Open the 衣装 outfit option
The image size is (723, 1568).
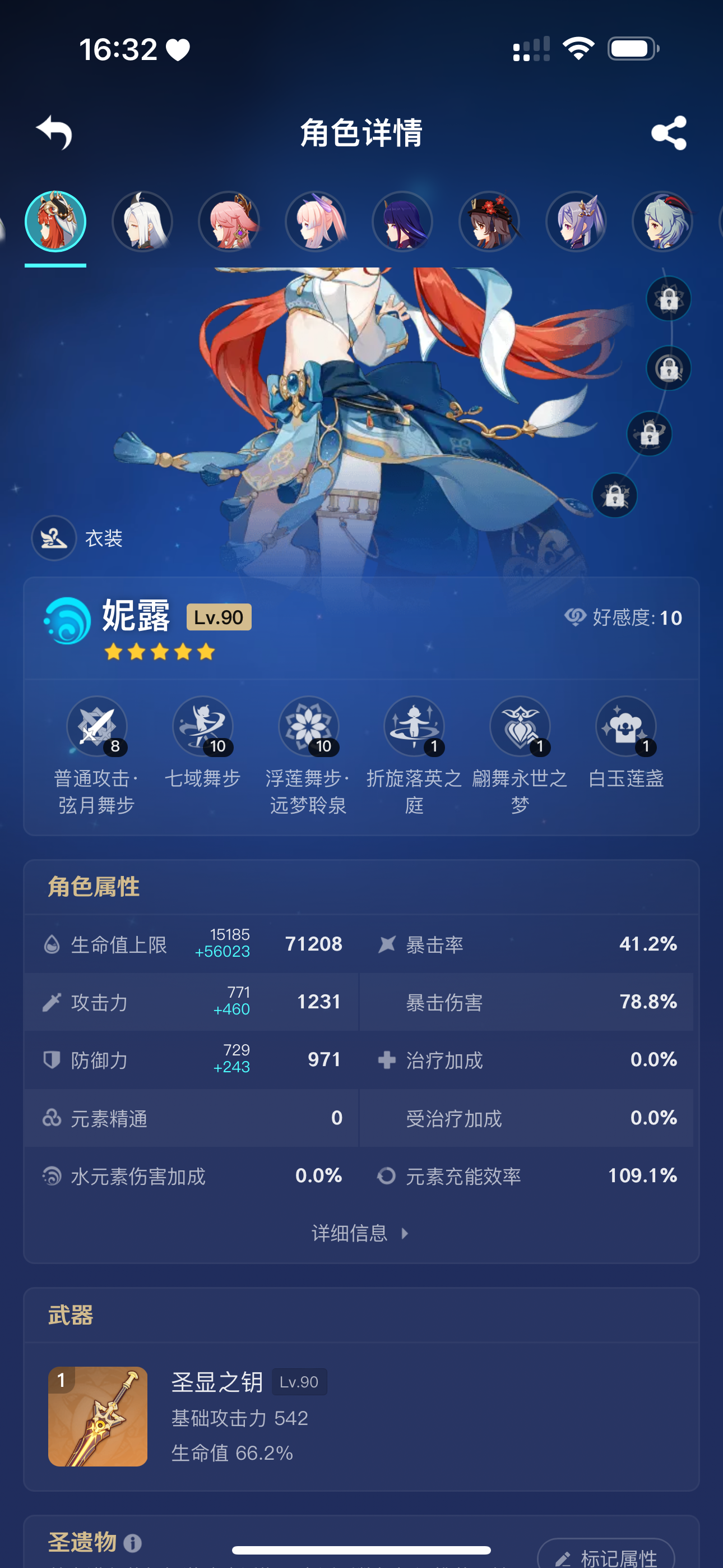click(78, 538)
